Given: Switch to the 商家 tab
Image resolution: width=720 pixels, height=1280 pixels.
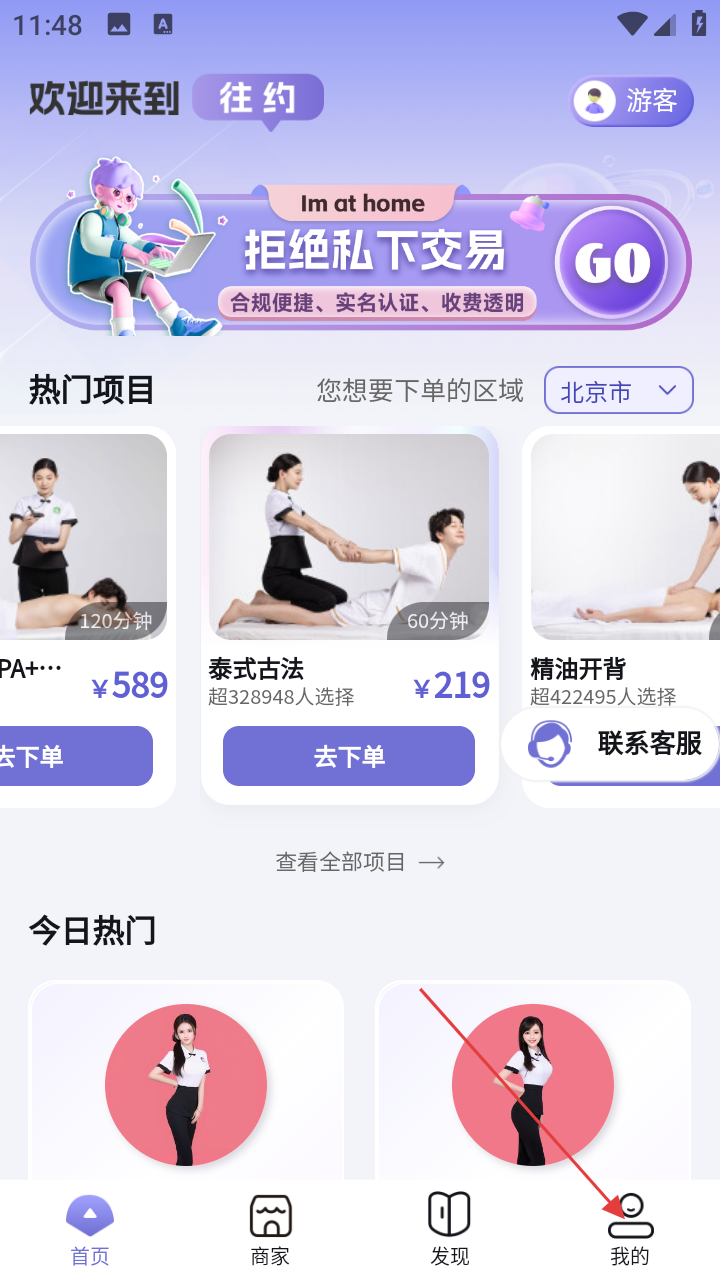Looking at the screenshot, I should 270,1230.
